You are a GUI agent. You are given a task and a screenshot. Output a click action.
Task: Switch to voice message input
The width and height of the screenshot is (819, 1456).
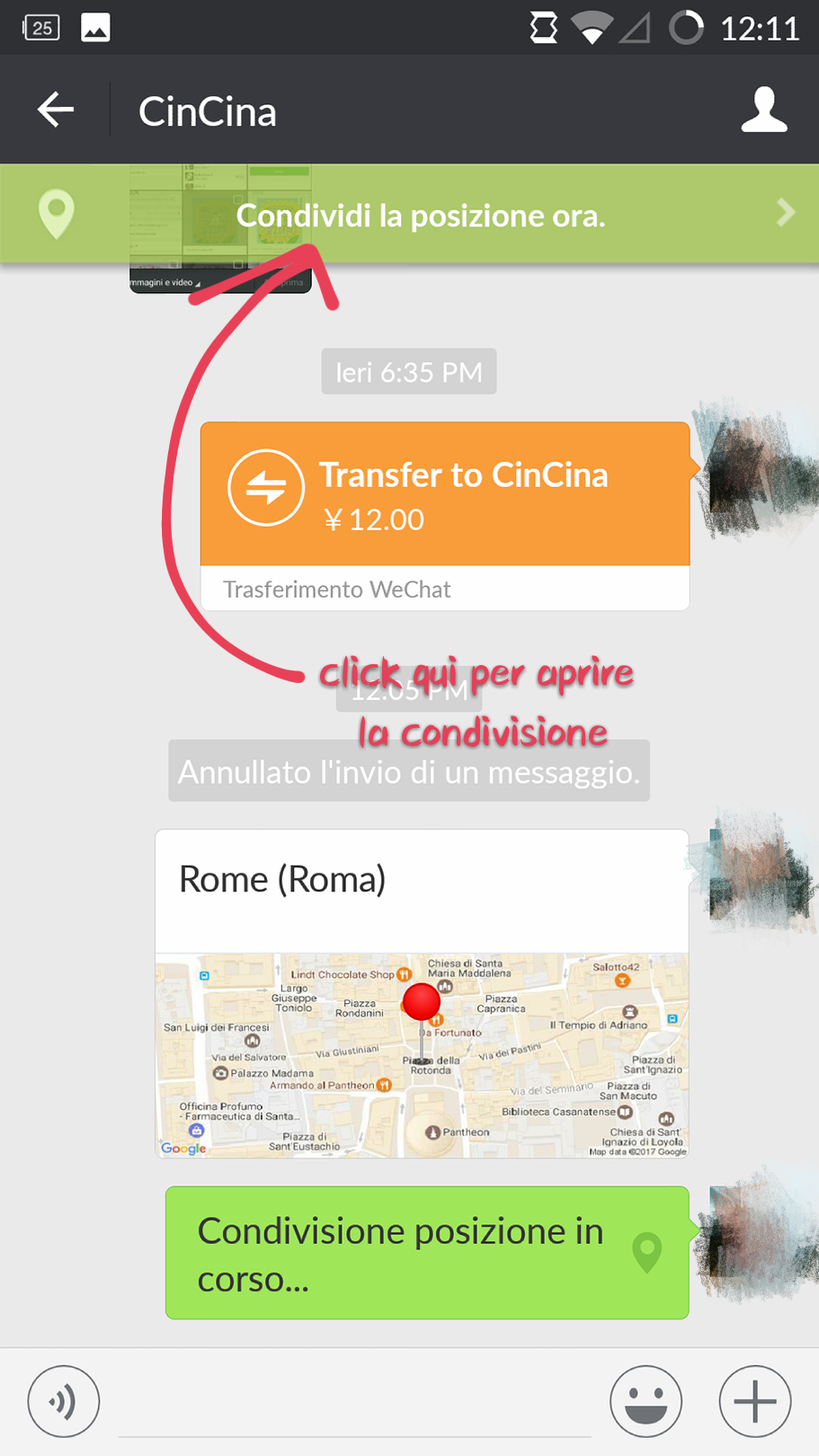click(63, 1400)
